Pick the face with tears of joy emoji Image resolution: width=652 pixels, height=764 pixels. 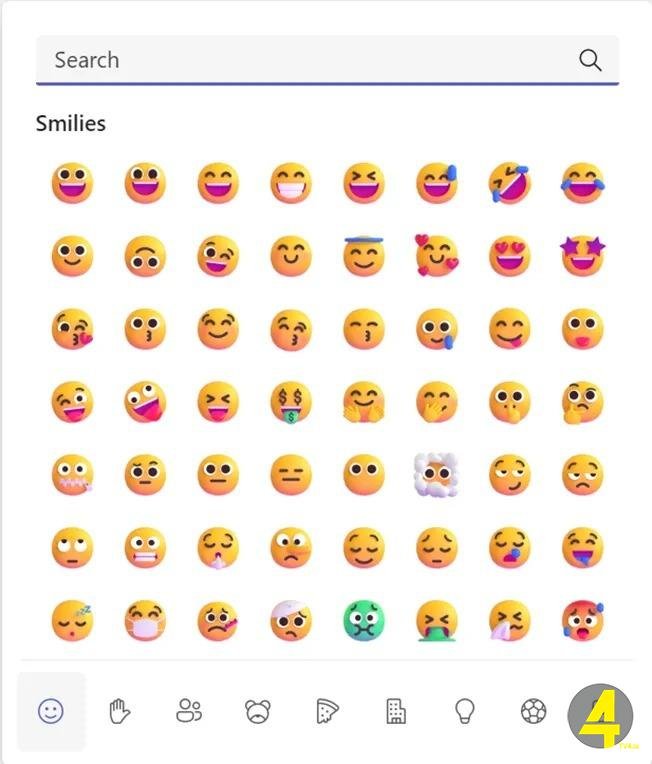pos(583,184)
